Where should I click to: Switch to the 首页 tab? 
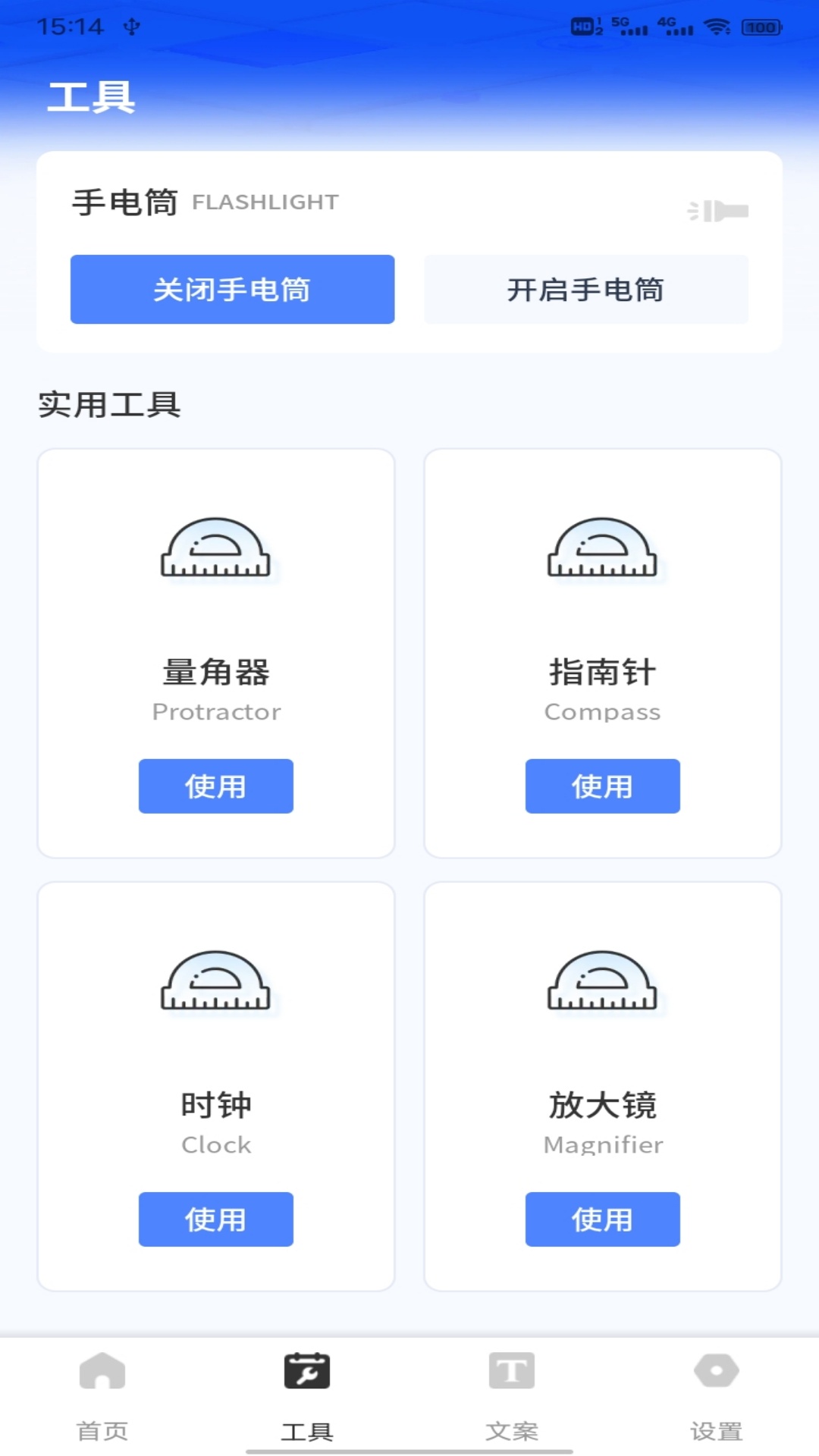pyautogui.click(x=102, y=1429)
